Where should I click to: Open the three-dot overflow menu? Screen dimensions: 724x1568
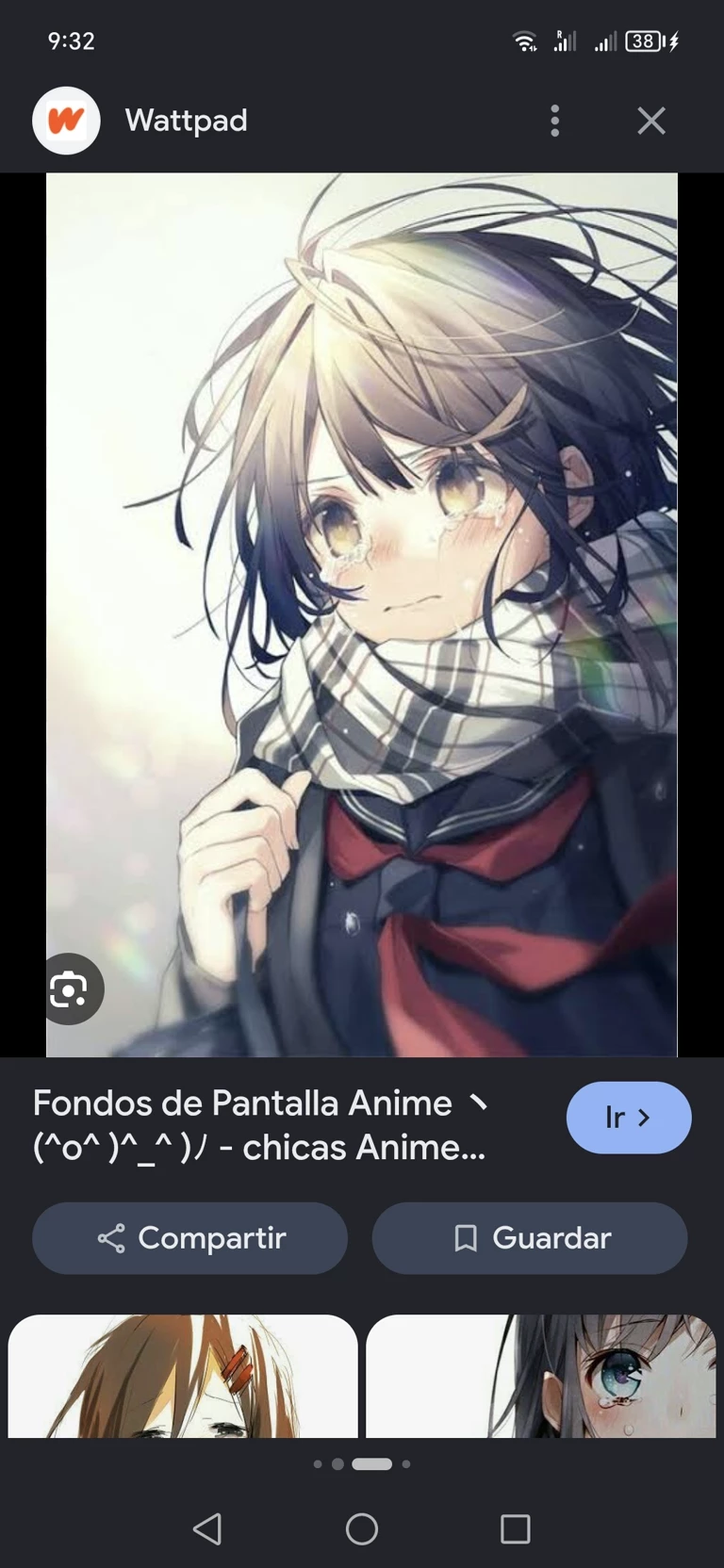tap(554, 121)
